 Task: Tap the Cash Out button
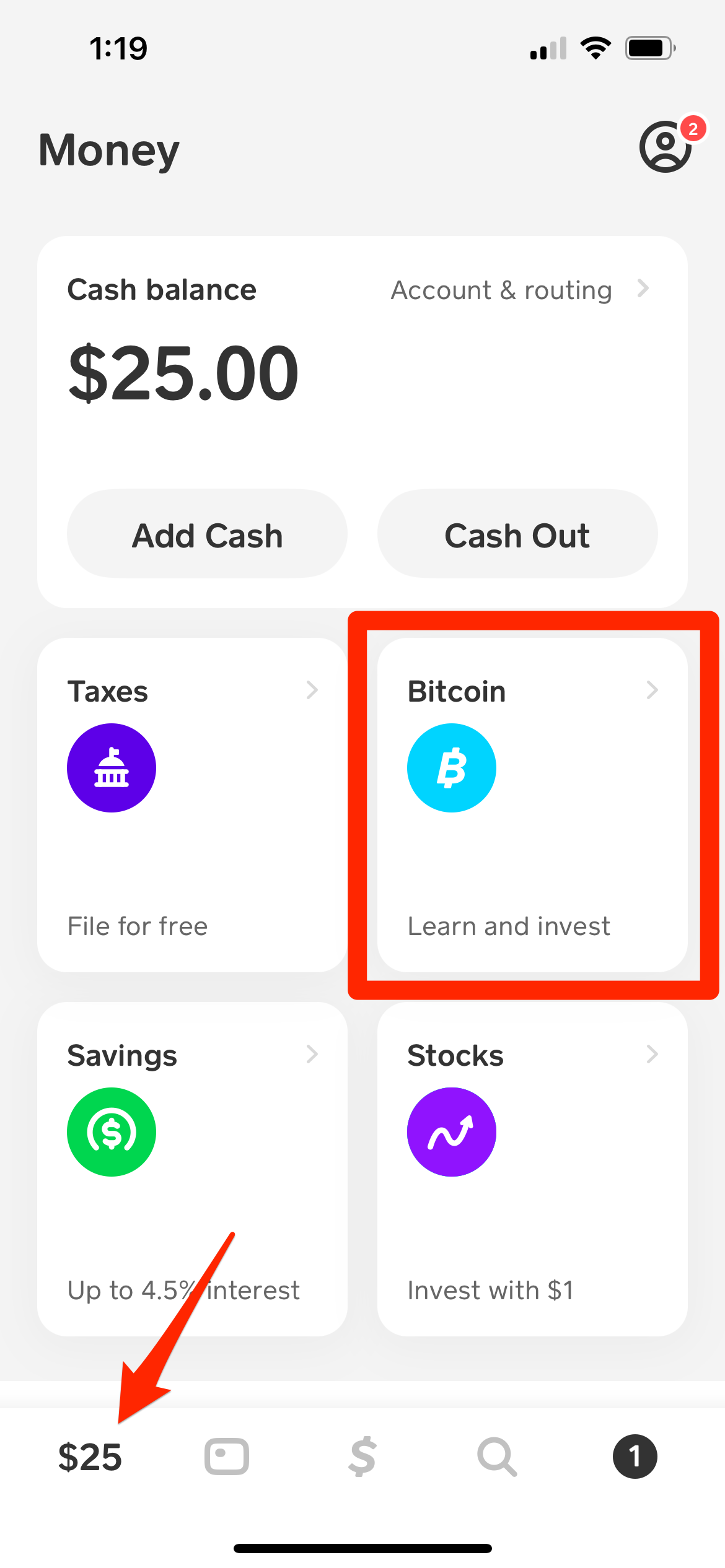pos(517,535)
